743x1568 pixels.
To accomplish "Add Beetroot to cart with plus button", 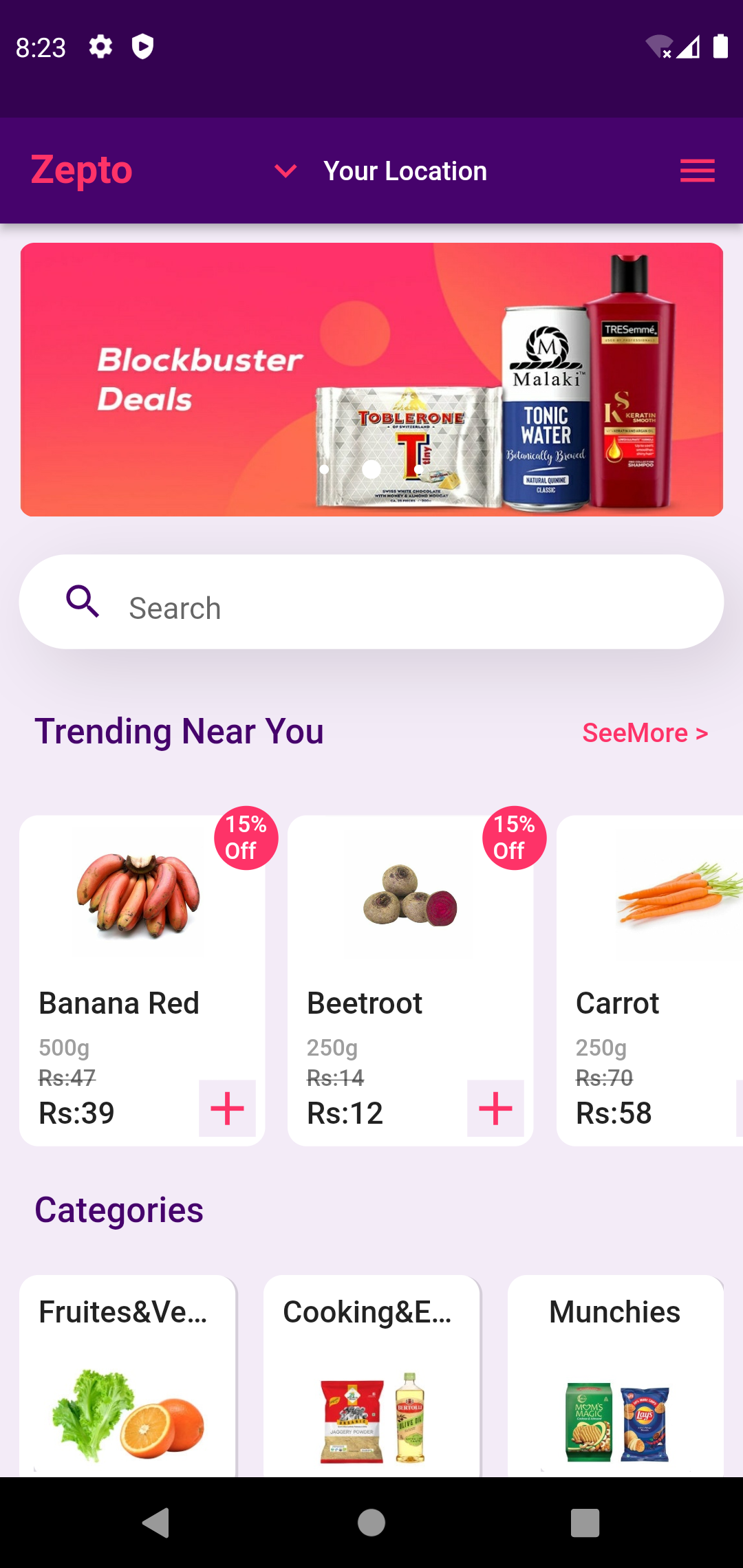I will pyautogui.click(x=495, y=1109).
